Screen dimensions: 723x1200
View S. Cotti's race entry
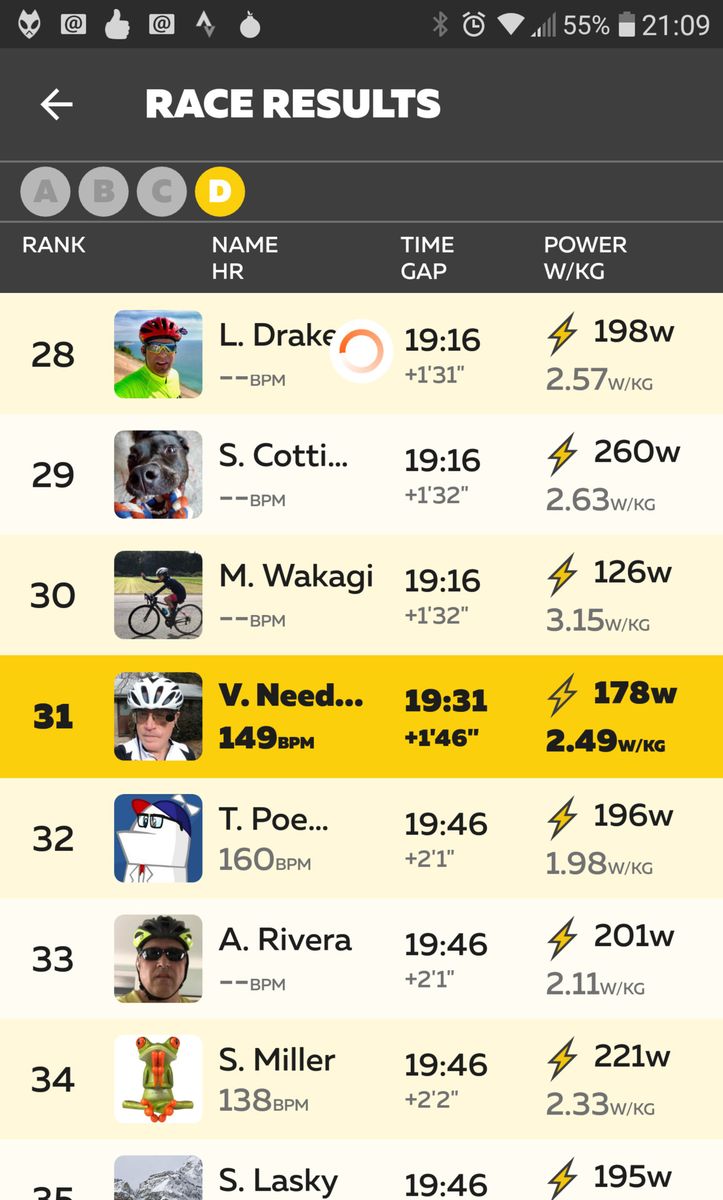[x=361, y=474]
